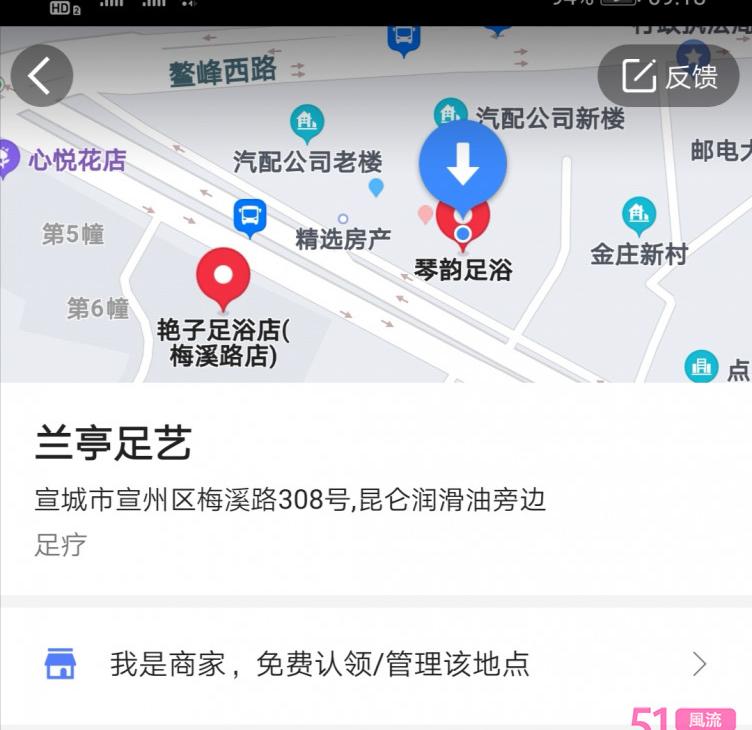Viewport: 752px width, 730px height.
Task: Tap the bus stop icon near 精选房产
Action: [x=250, y=215]
